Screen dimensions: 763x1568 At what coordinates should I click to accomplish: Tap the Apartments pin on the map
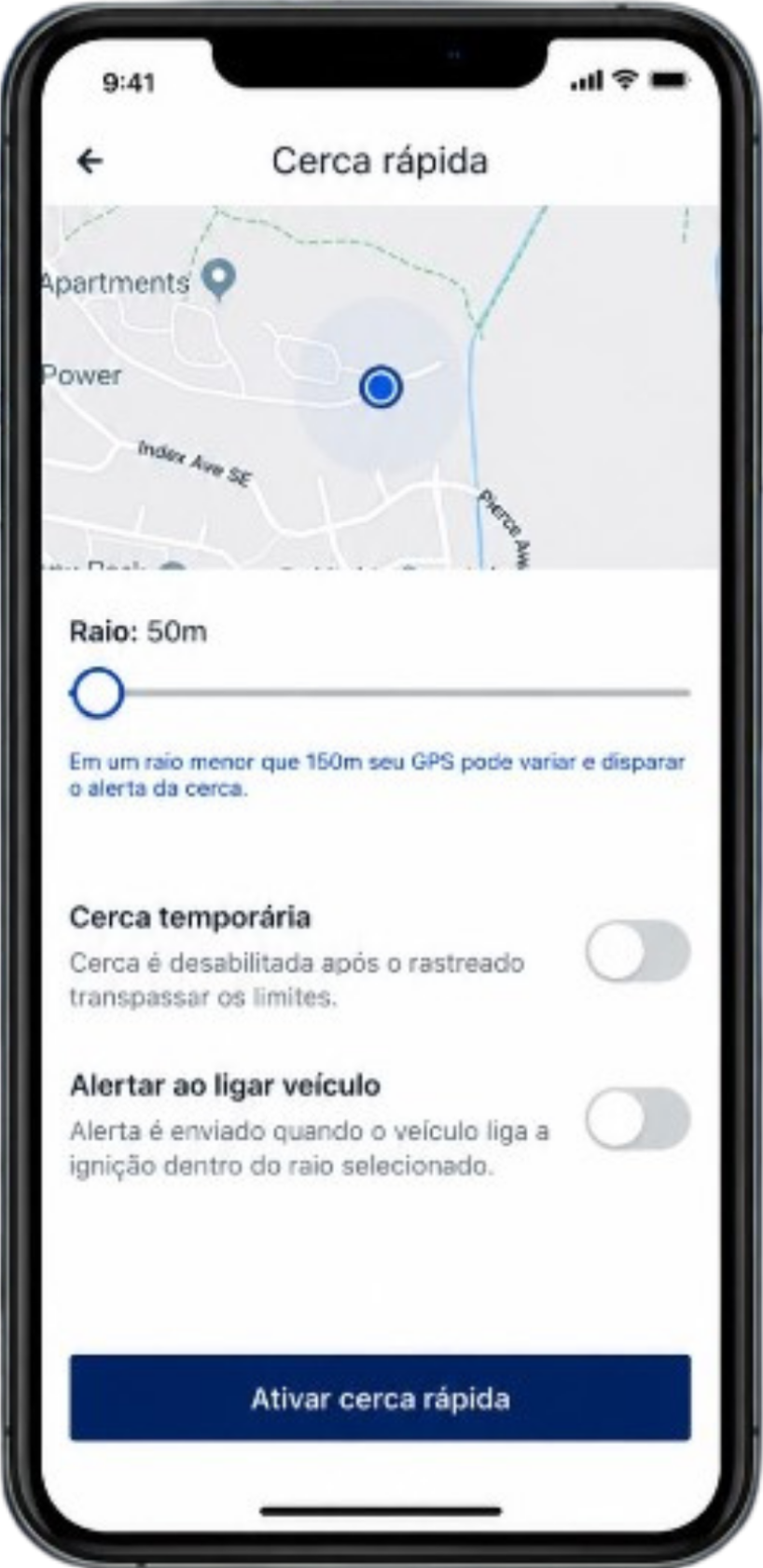tap(219, 280)
